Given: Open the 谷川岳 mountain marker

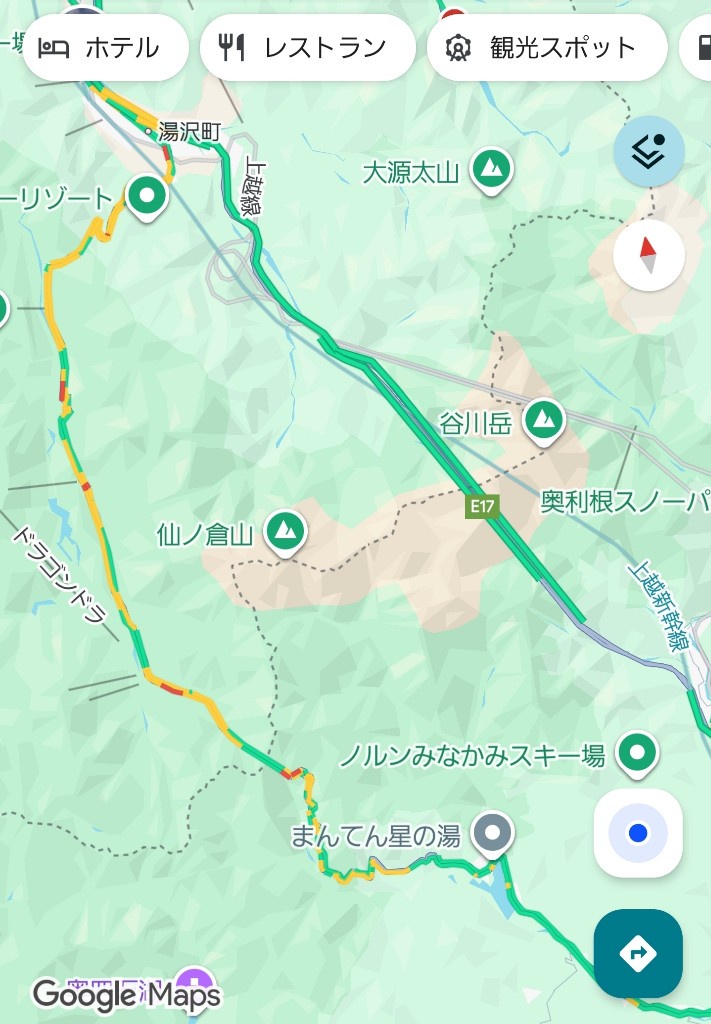Looking at the screenshot, I should coord(543,421).
